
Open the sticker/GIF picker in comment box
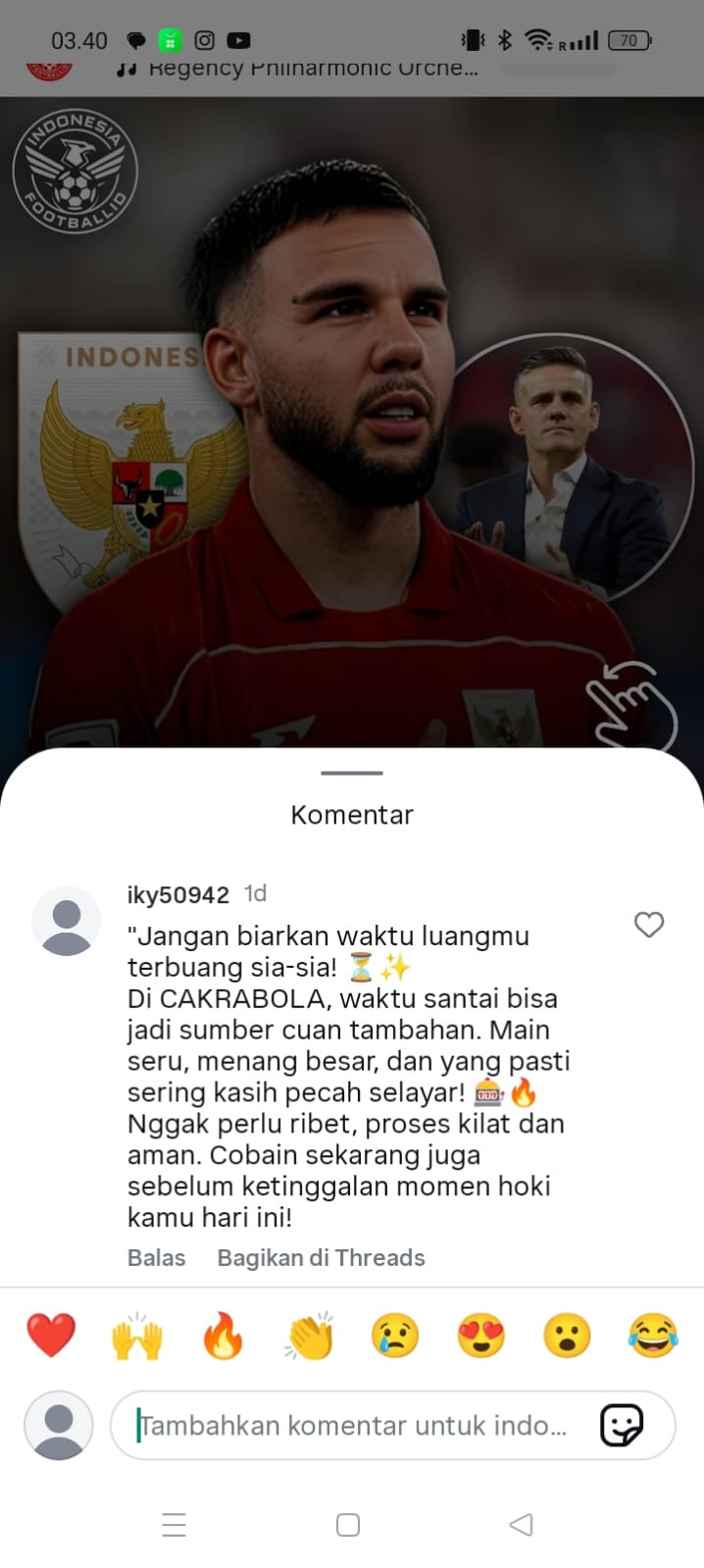click(x=622, y=1425)
